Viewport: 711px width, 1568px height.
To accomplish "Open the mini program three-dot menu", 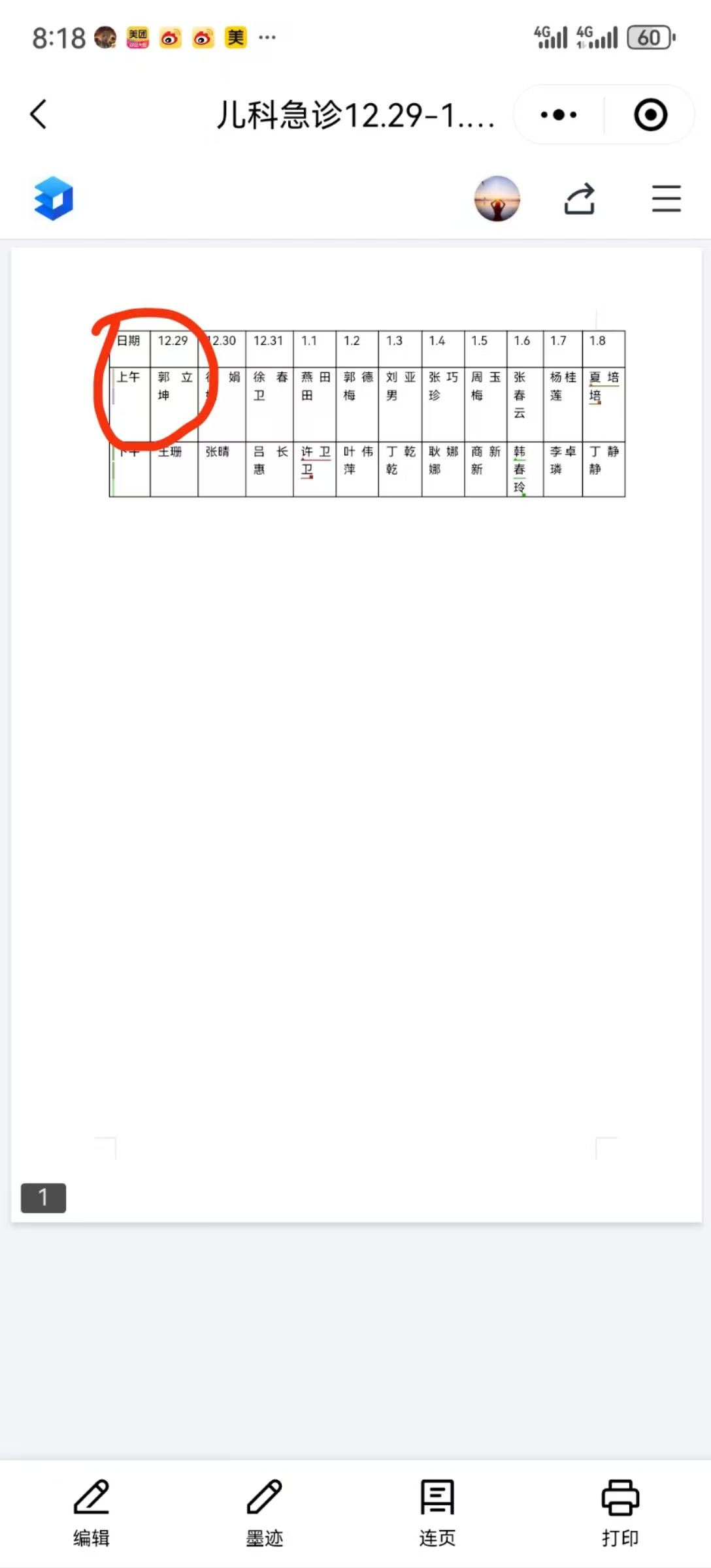I will click(x=559, y=115).
